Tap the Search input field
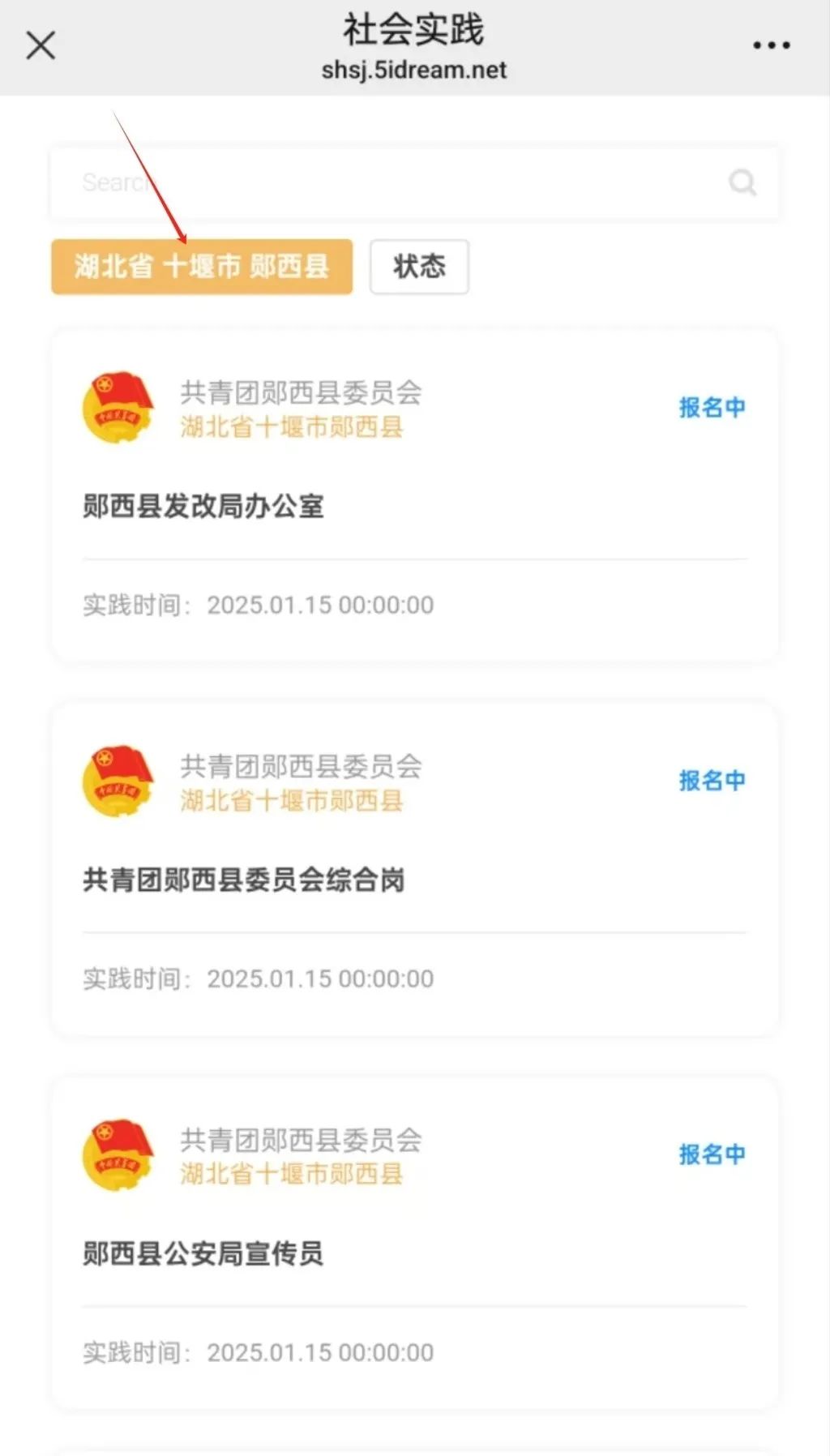The height and width of the screenshot is (1456, 830). [414, 183]
